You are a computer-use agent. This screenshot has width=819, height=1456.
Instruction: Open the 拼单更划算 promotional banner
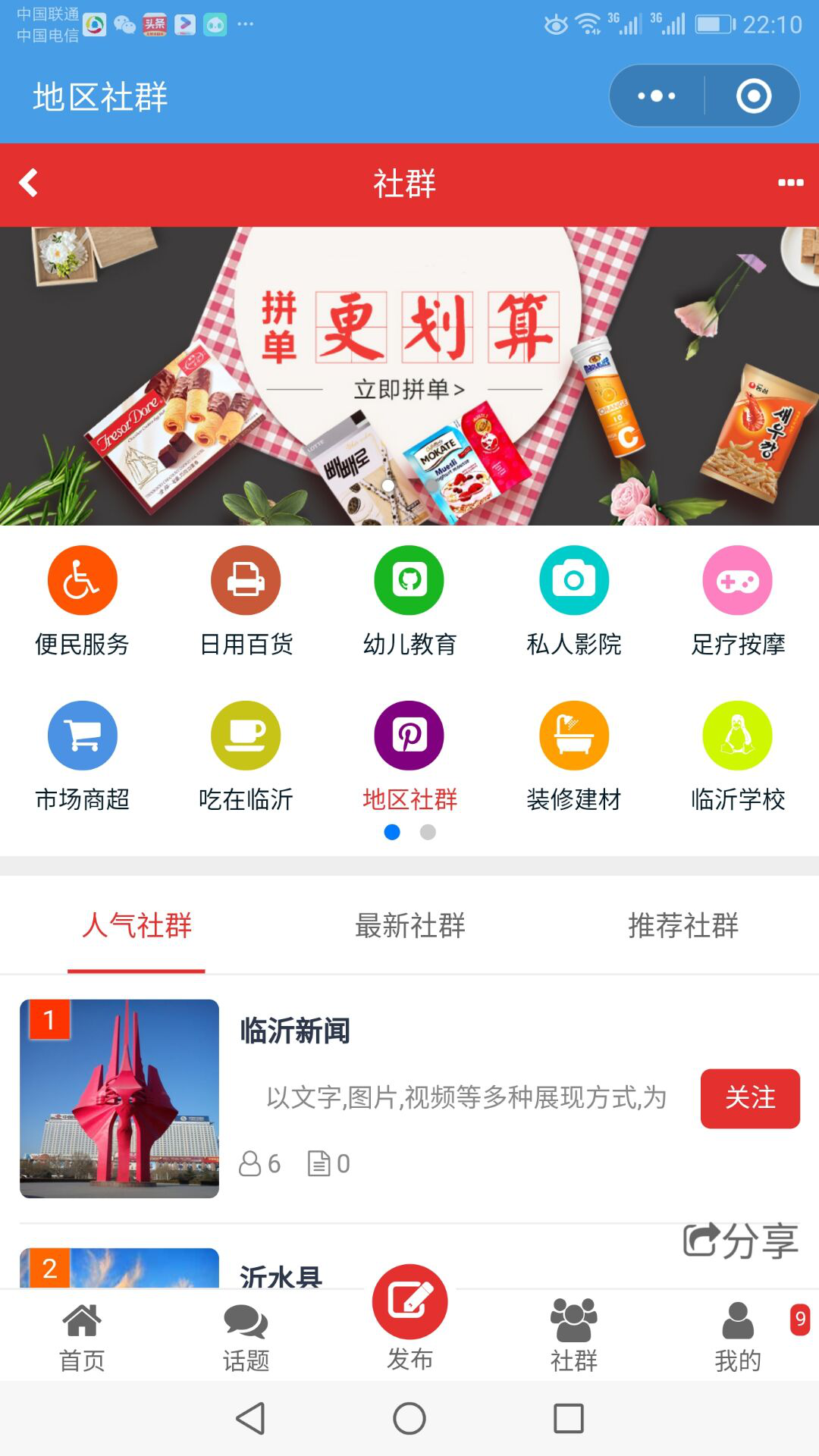(x=409, y=376)
